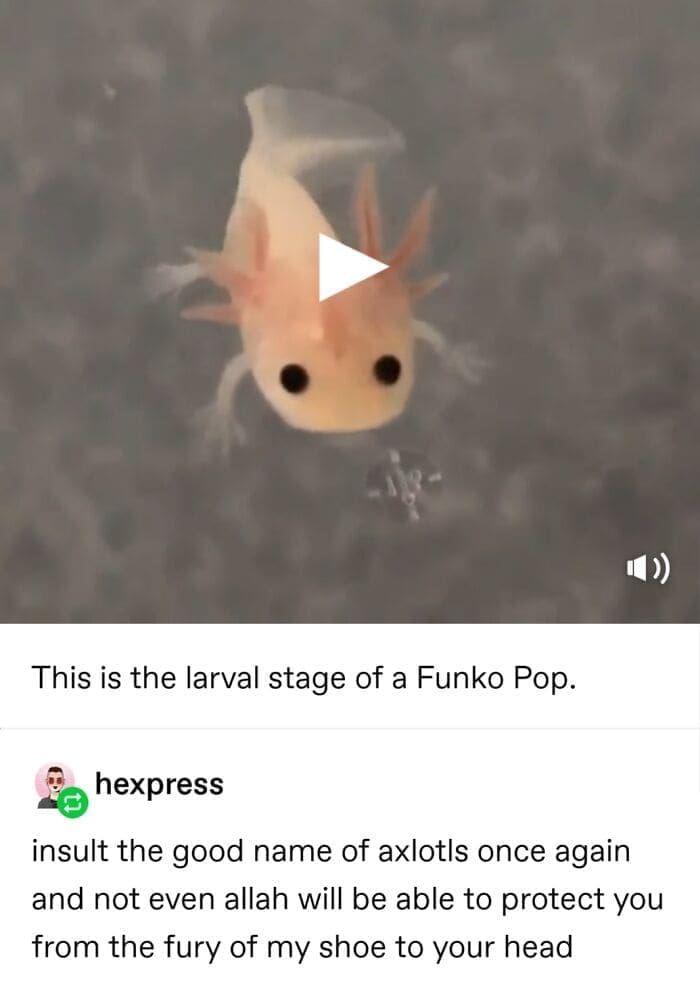Open hexpress's blog from the username

click(159, 784)
